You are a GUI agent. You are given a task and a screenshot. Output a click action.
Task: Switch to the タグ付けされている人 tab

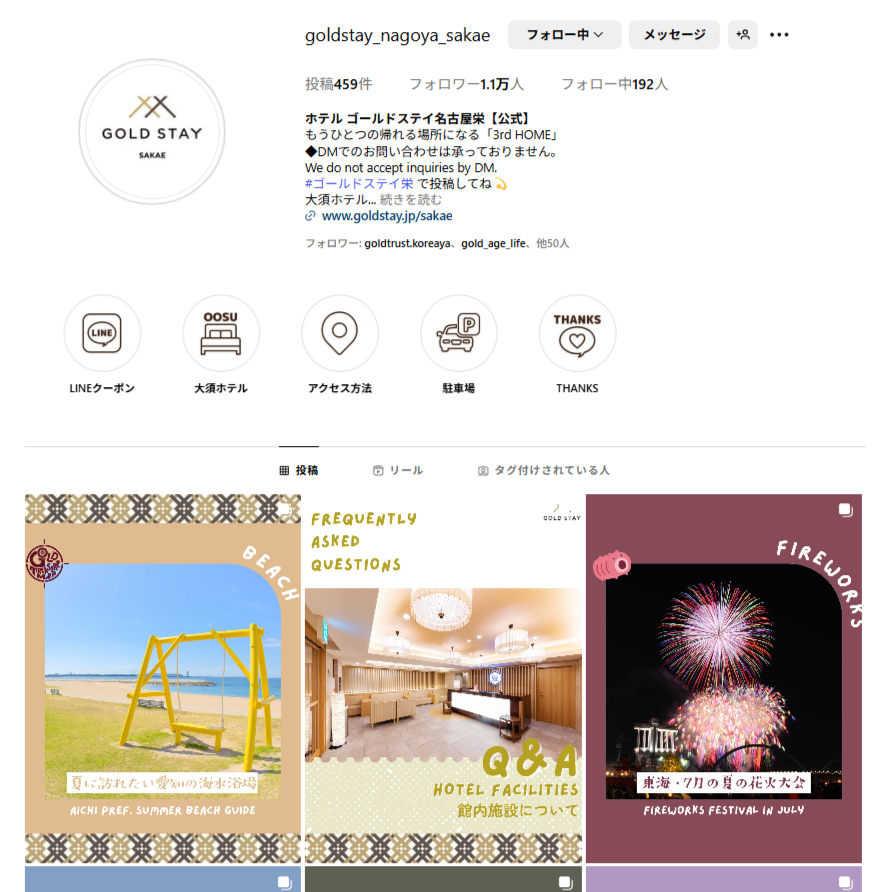543,470
